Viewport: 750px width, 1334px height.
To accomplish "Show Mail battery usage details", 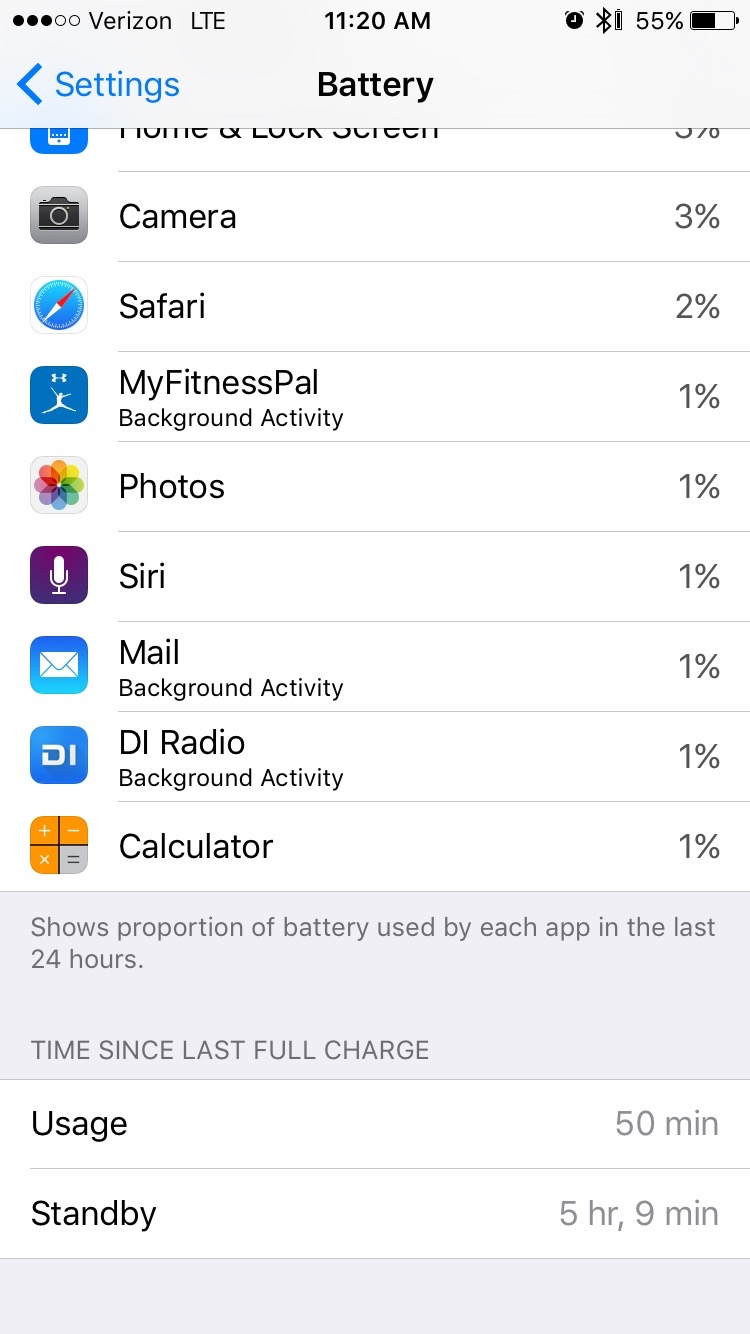I will click(x=375, y=667).
